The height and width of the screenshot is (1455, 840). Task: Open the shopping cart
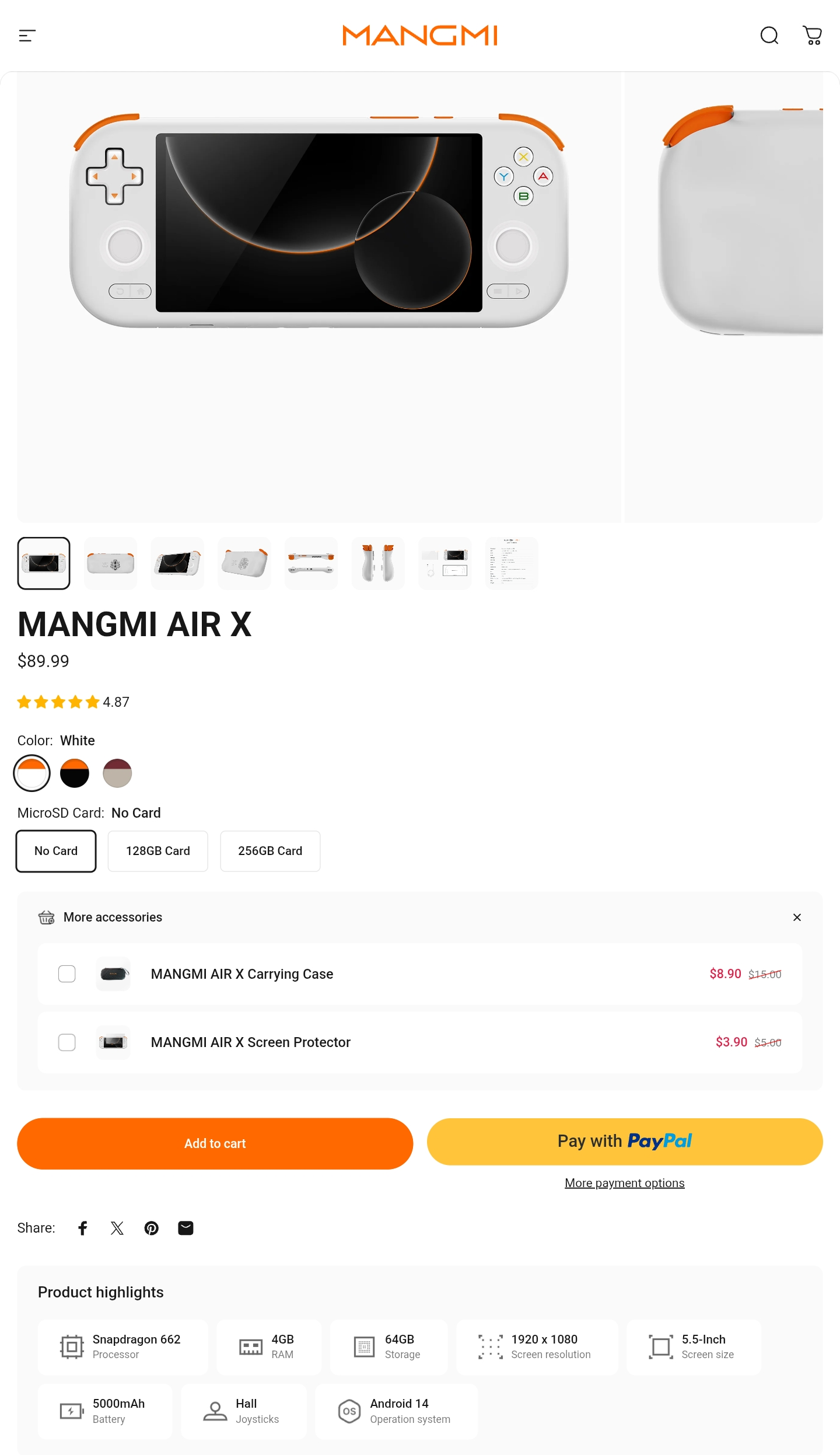(812, 36)
